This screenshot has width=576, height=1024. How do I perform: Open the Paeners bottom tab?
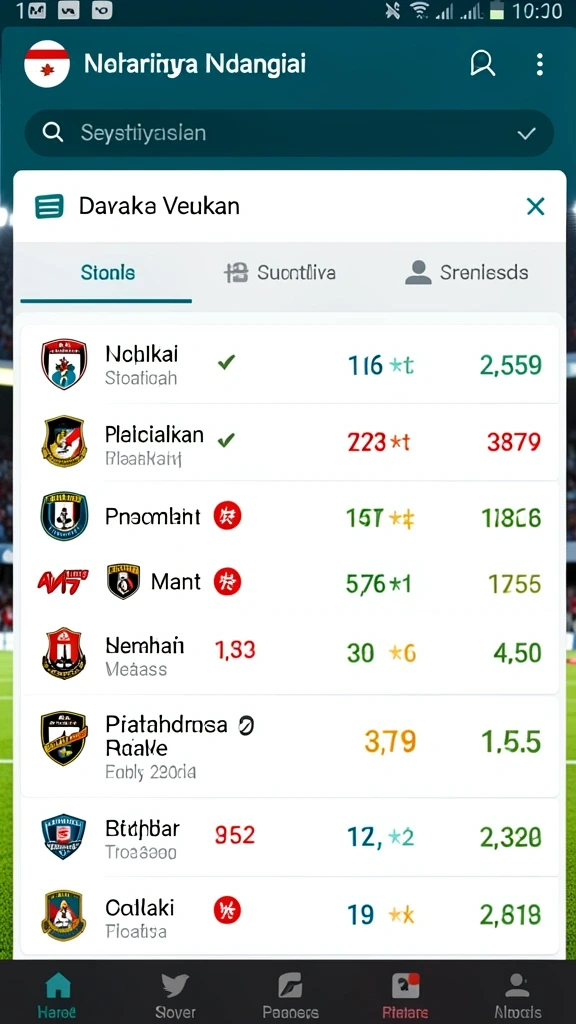[289, 995]
